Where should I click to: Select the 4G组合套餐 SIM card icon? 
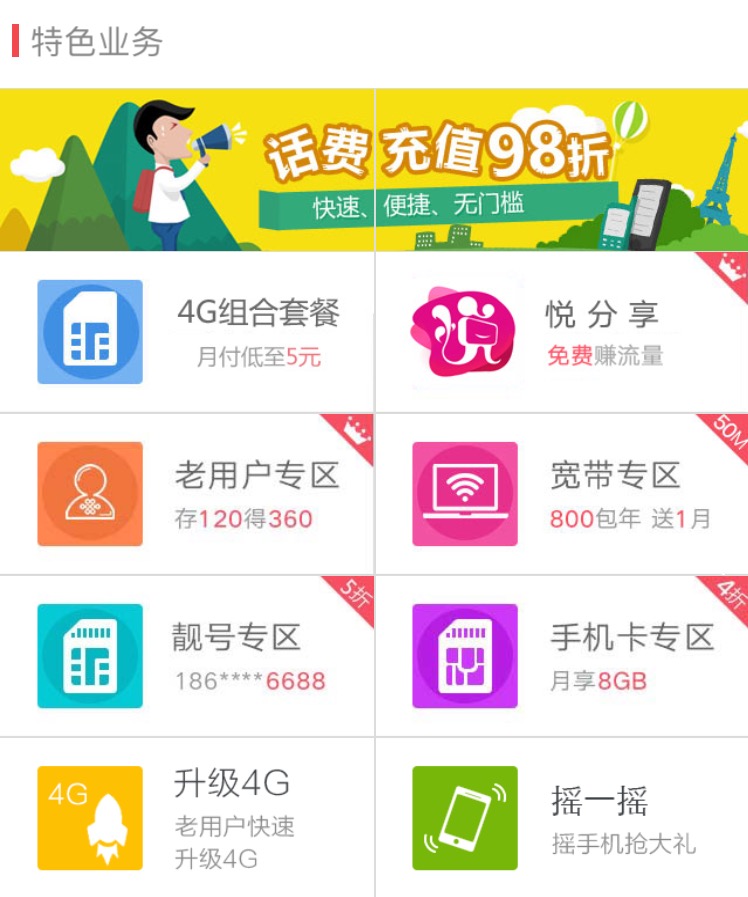pos(90,330)
